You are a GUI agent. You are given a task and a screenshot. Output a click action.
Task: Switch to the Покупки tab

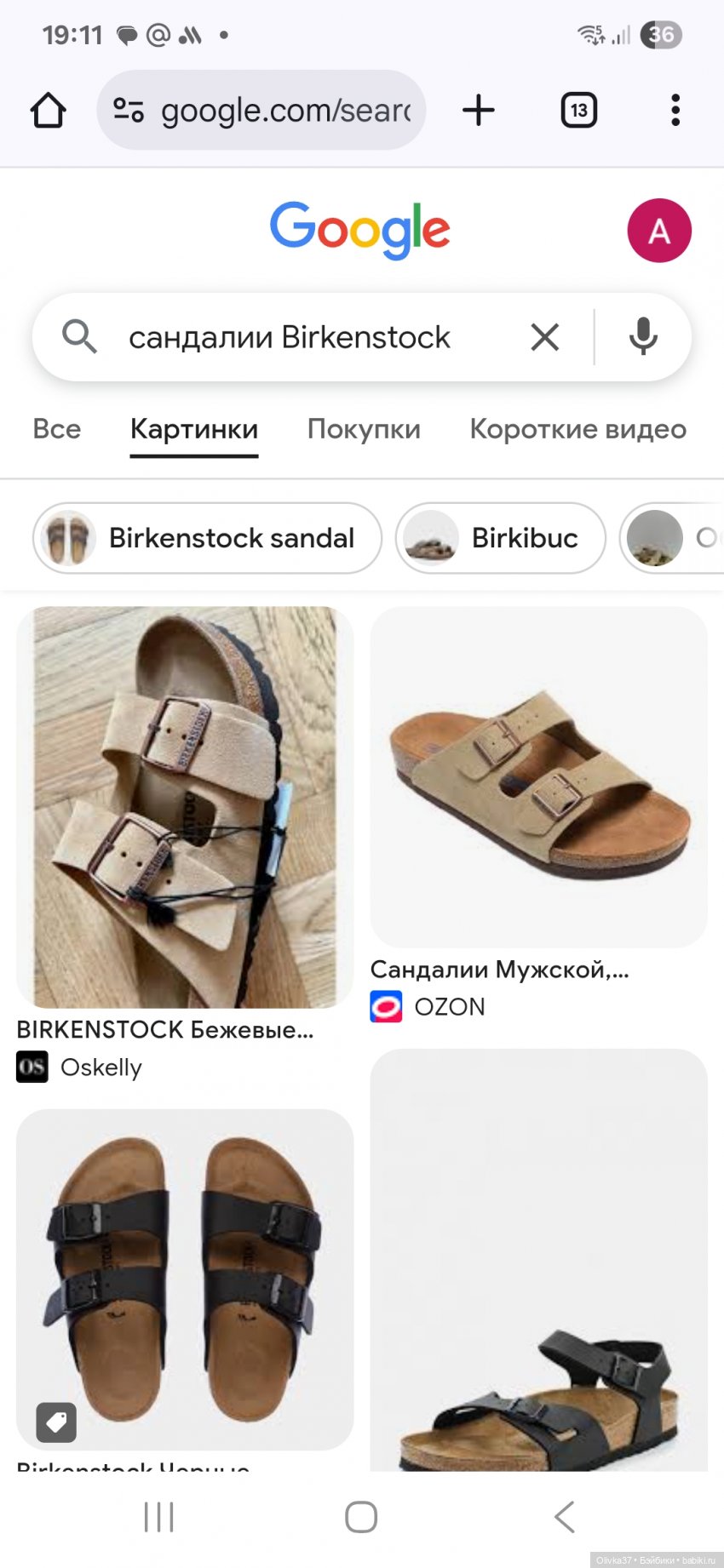[x=364, y=429]
